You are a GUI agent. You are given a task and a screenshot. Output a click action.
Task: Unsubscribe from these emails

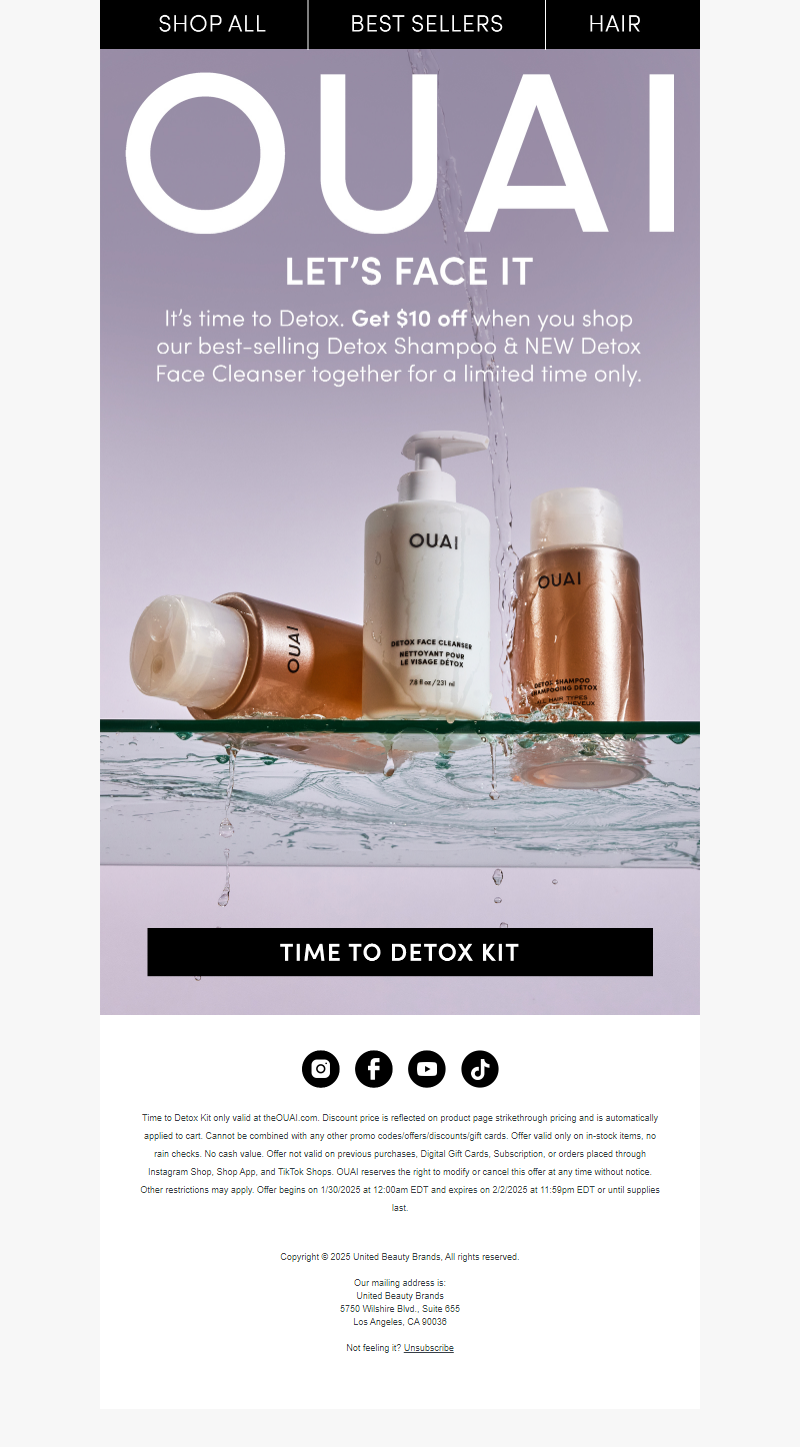point(428,1348)
